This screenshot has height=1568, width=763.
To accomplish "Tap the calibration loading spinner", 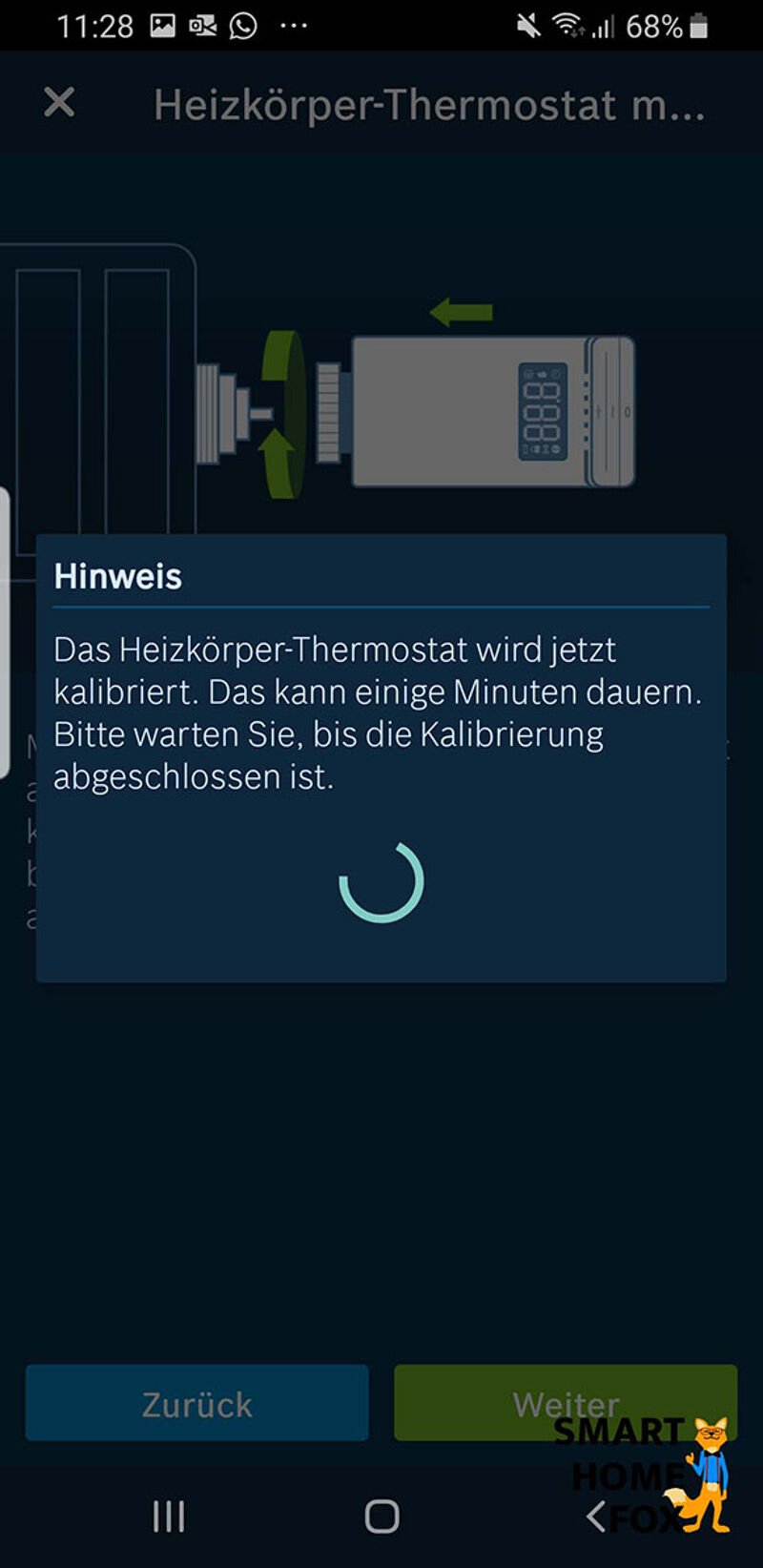I will click(x=381, y=882).
